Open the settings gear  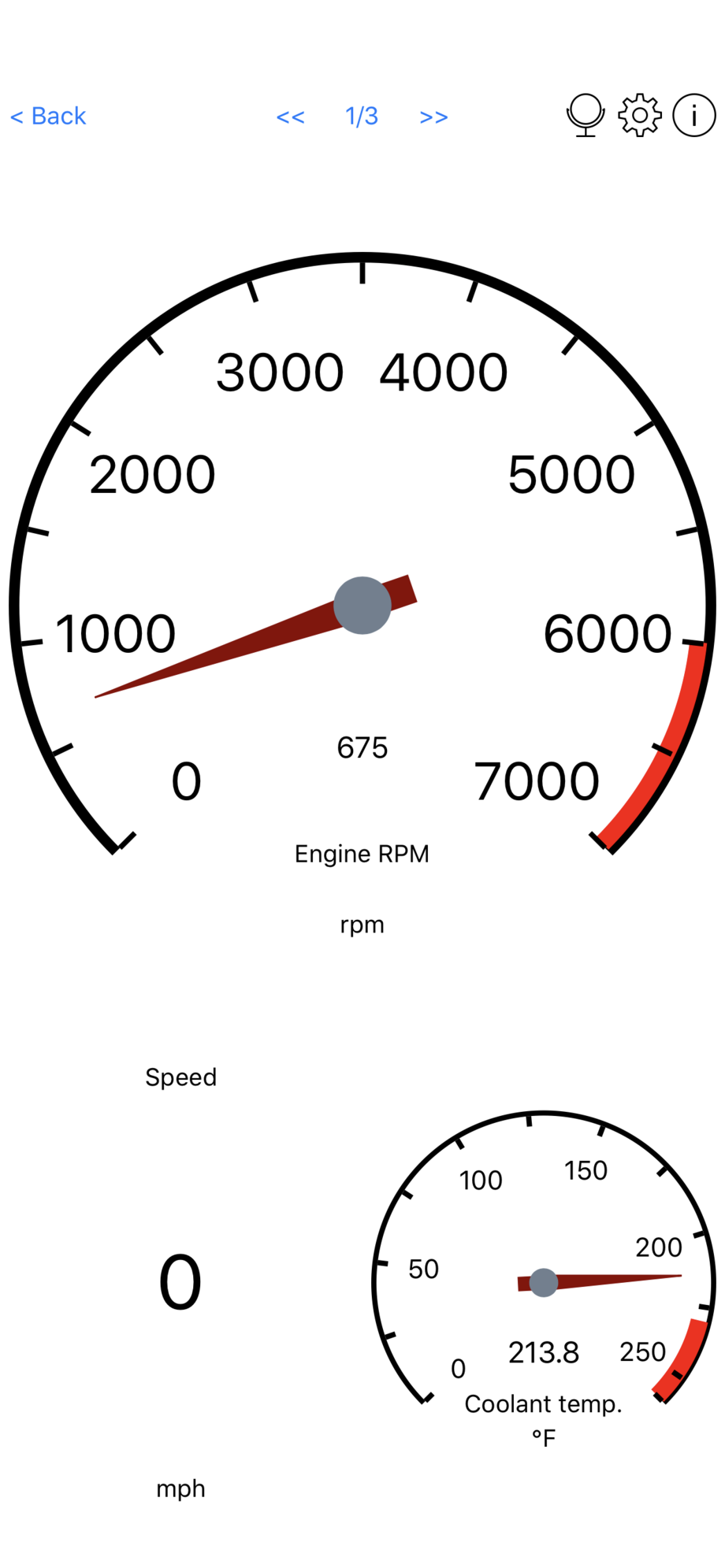pos(639,116)
